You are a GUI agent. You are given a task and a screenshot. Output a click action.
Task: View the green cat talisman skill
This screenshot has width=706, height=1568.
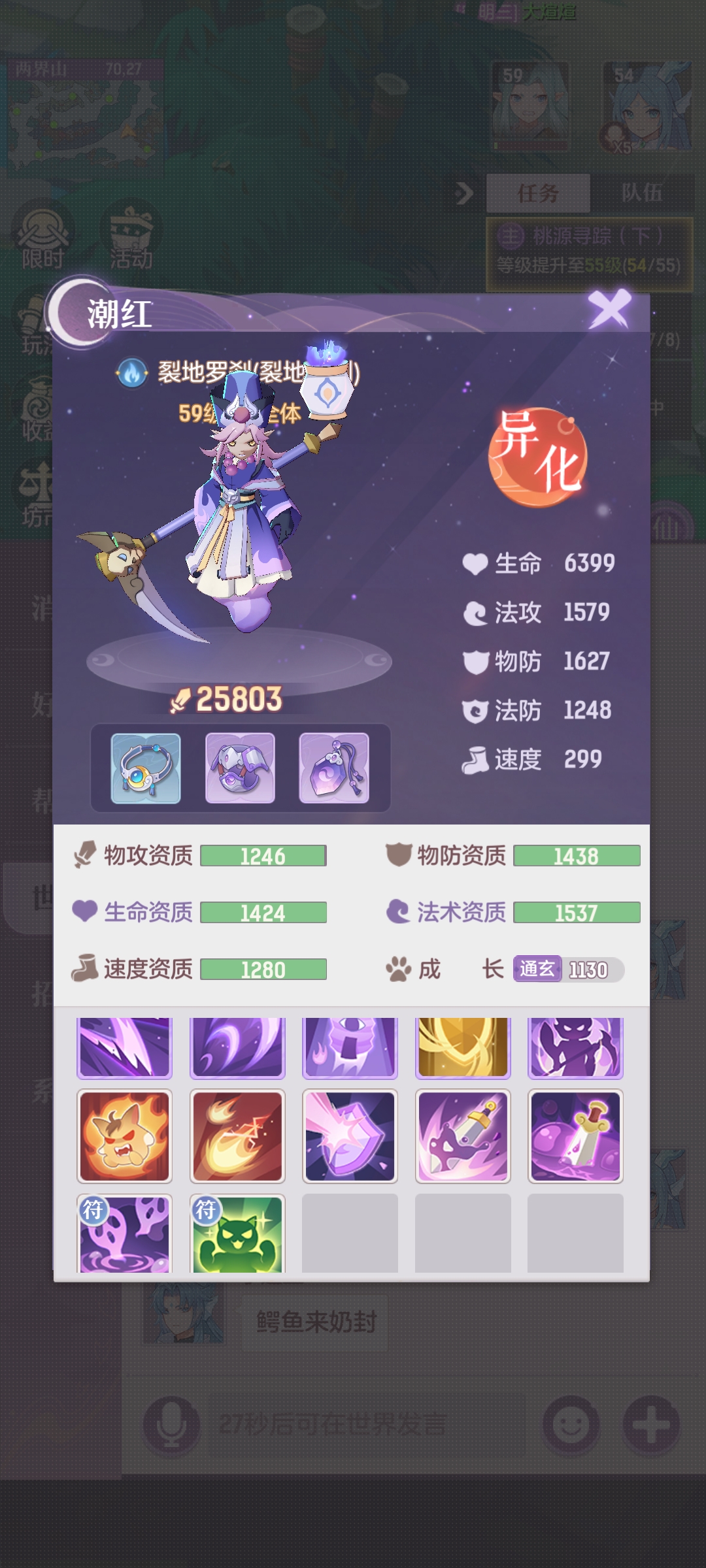[x=237, y=1233]
